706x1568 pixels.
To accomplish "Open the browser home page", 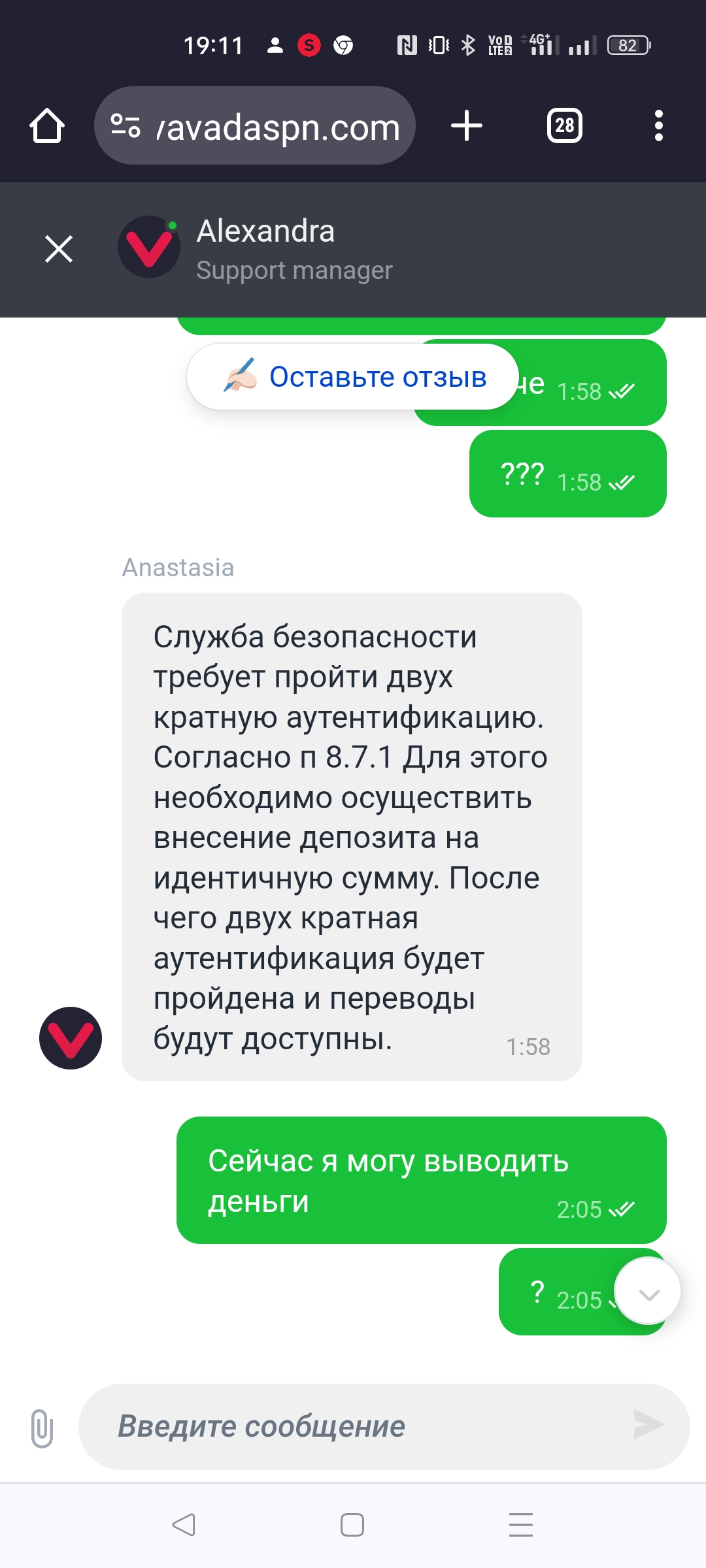I will coord(47,125).
